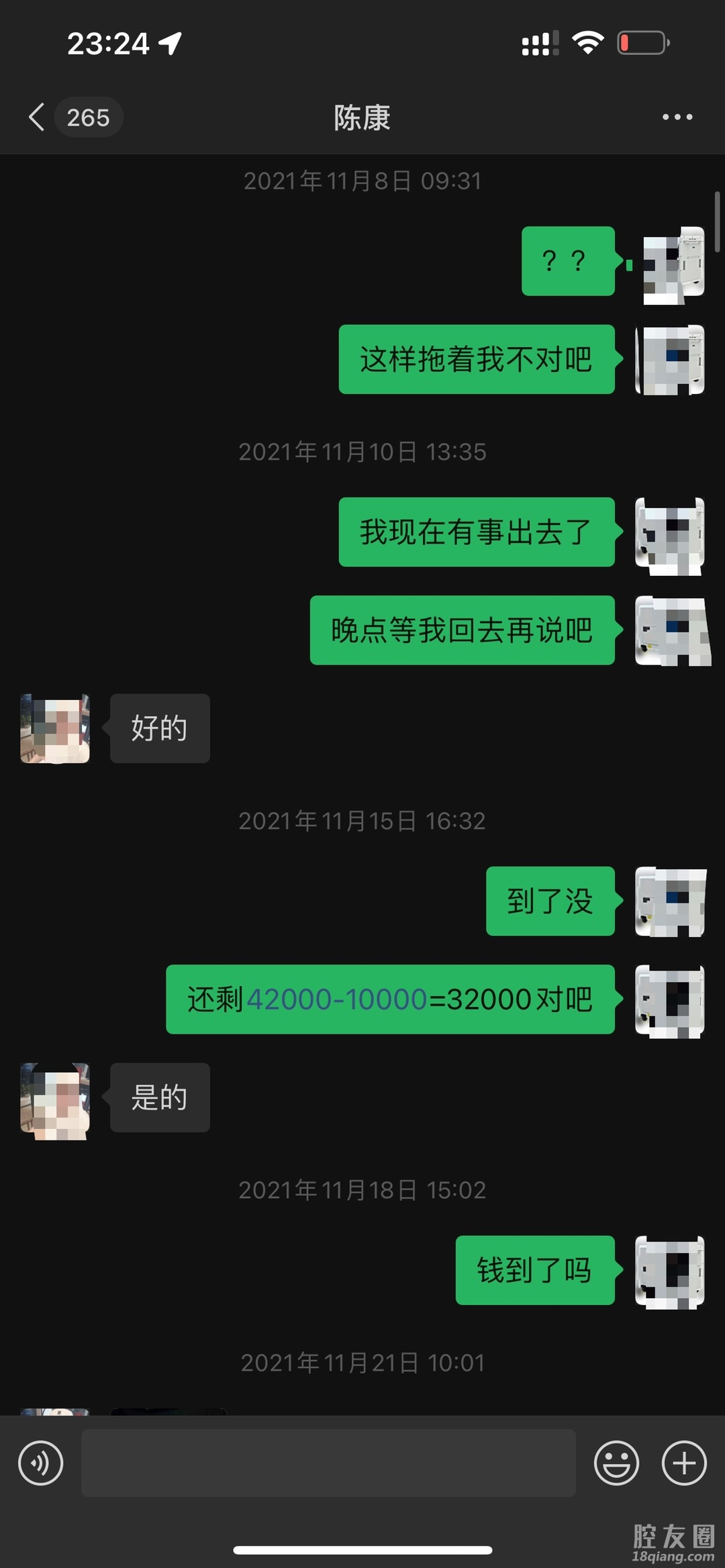Open the emoji sticker panel
Viewport: 725px width, 1568px height.
(x=616, y=1463)
